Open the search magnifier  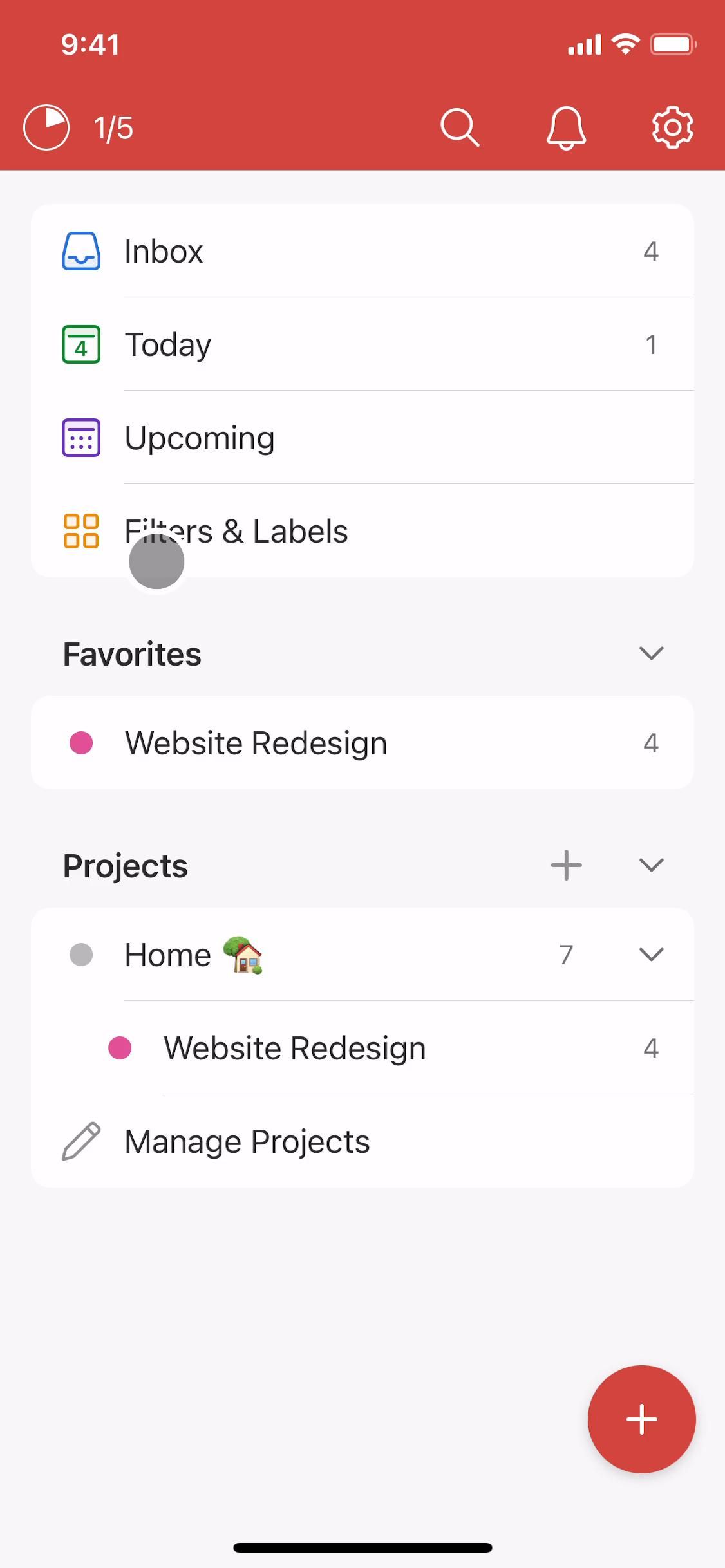point(459,127)
